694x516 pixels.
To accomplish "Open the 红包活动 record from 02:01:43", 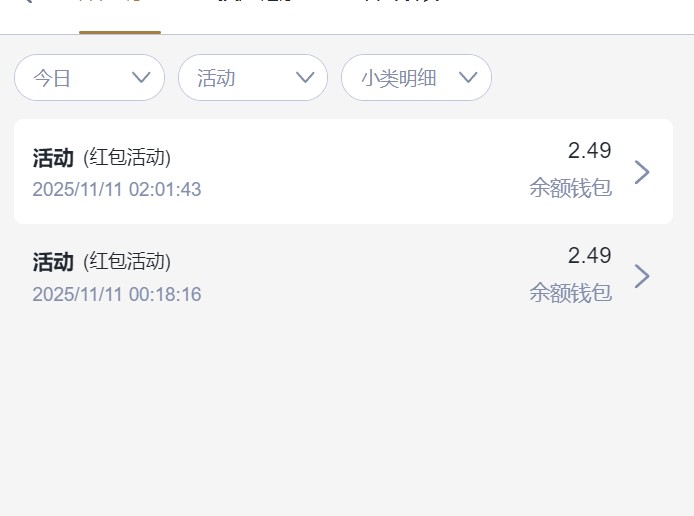I will pyautogui.click(x=343, y=172).
